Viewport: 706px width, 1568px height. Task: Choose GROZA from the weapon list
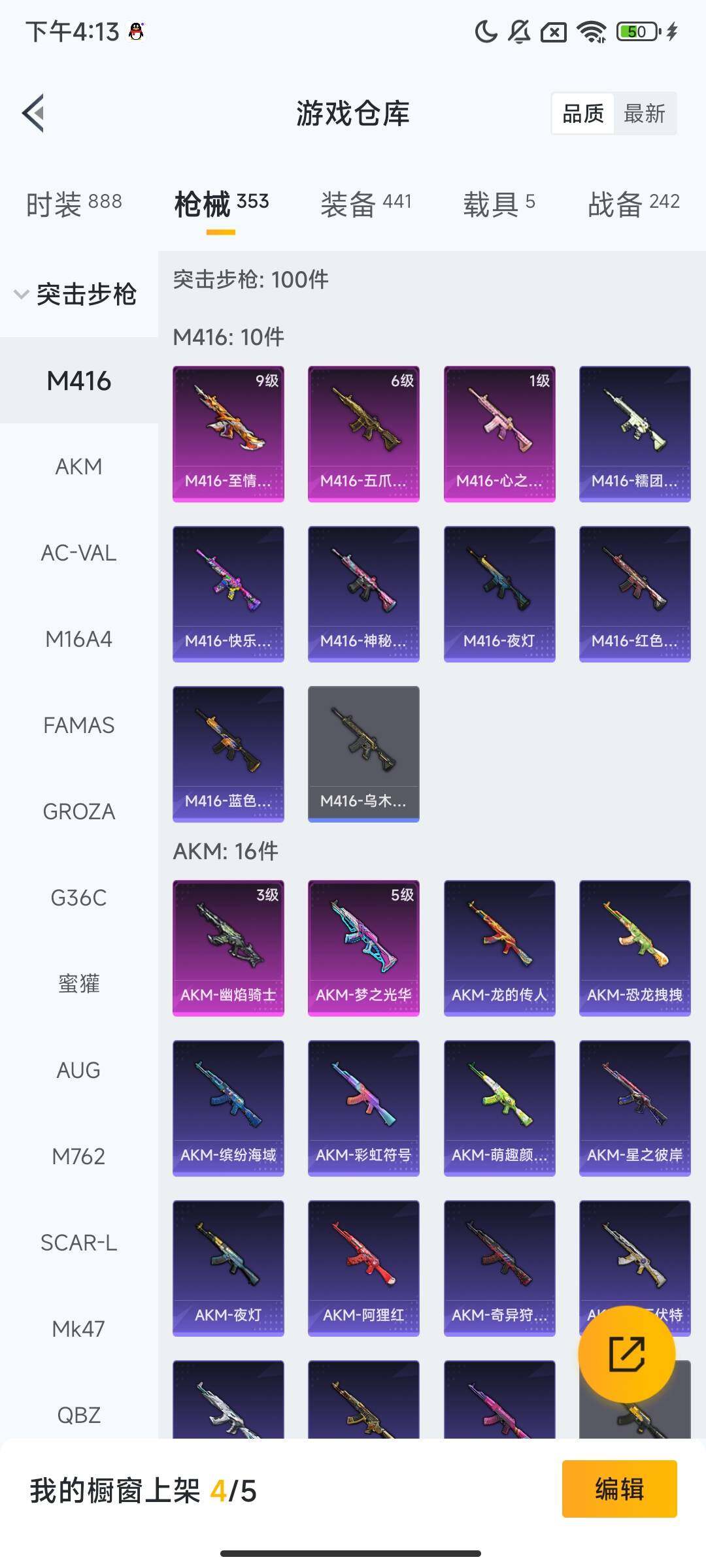[x=78, y=811]
